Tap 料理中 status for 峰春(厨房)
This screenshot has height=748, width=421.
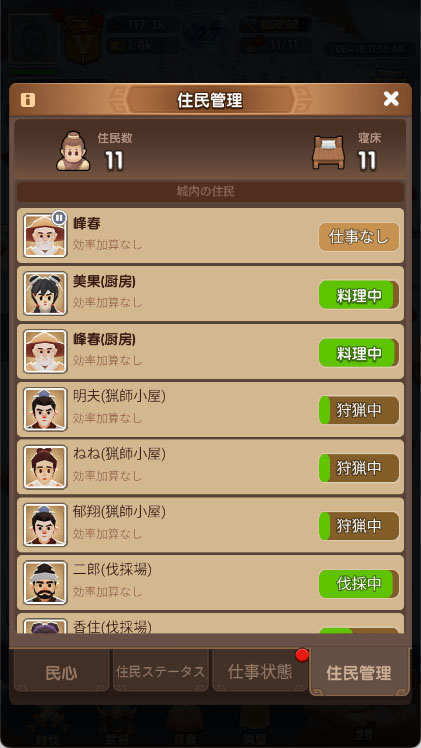click(x=359, y=353)
